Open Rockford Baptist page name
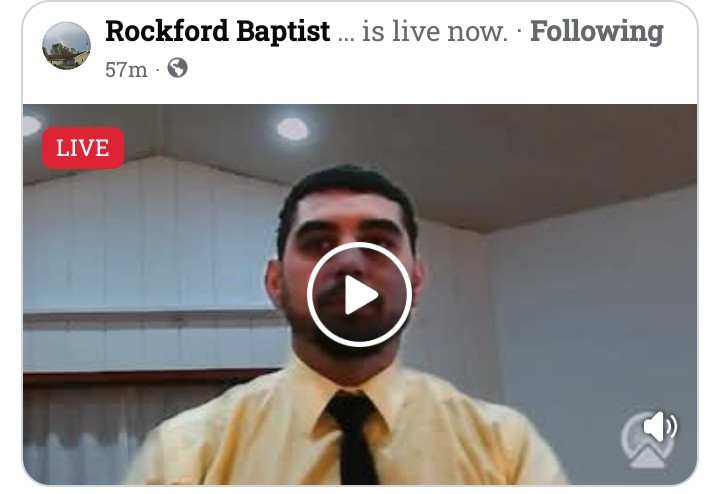 coord(217,32)
